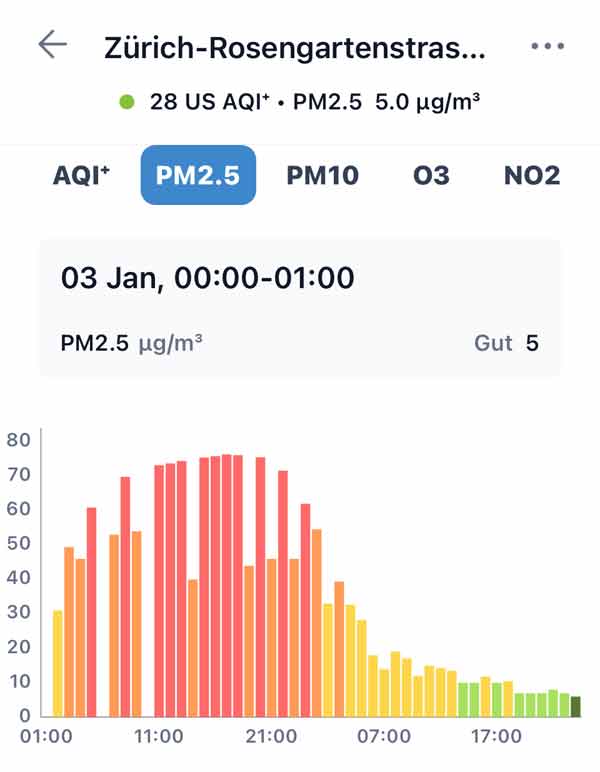
Task: Switch to the PM10 tab
Action: [x=322, y=175]
